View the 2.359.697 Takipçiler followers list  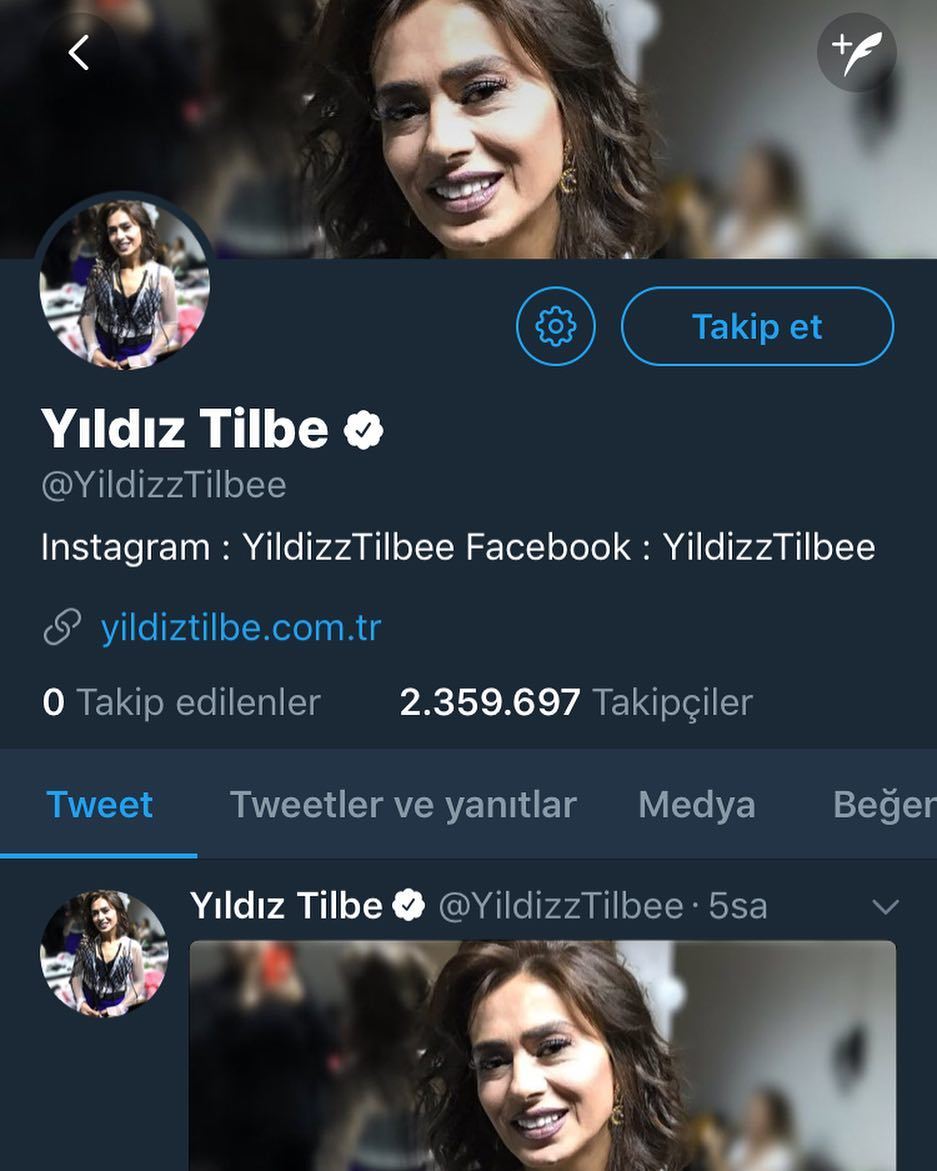[x=576, y=702]
